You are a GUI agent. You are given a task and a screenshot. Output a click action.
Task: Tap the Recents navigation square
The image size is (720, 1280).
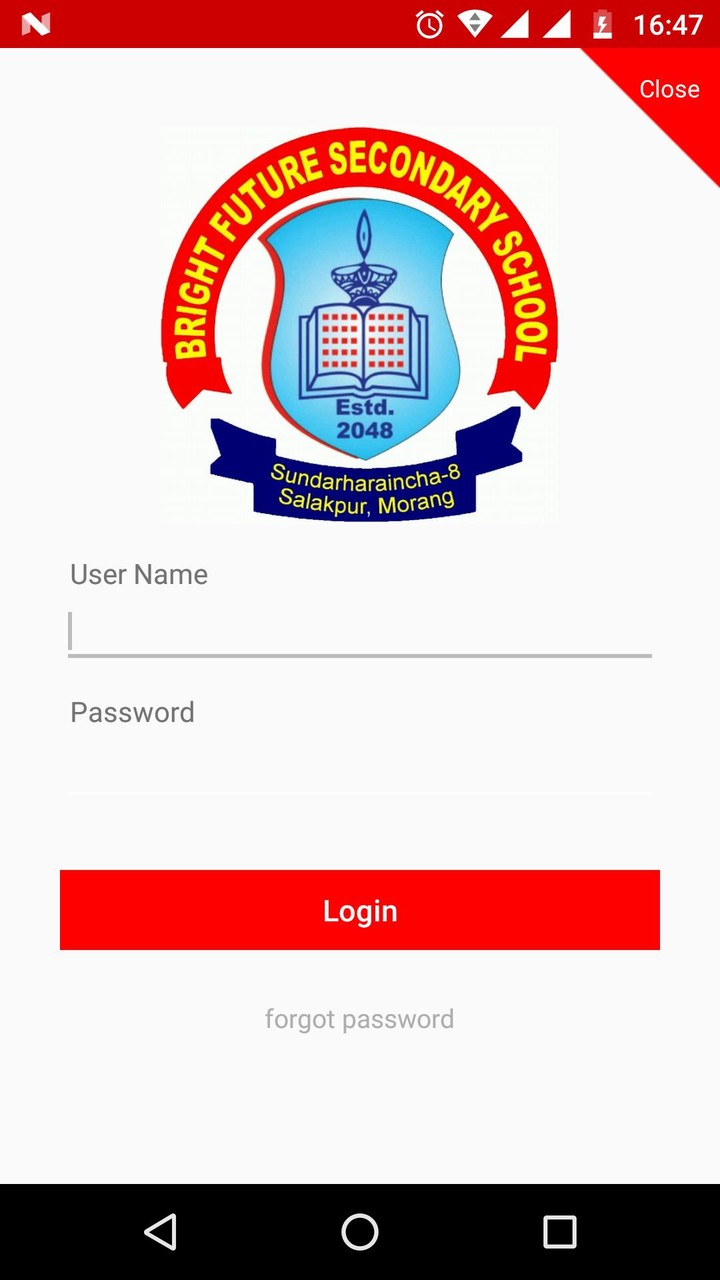point(559,1232)
